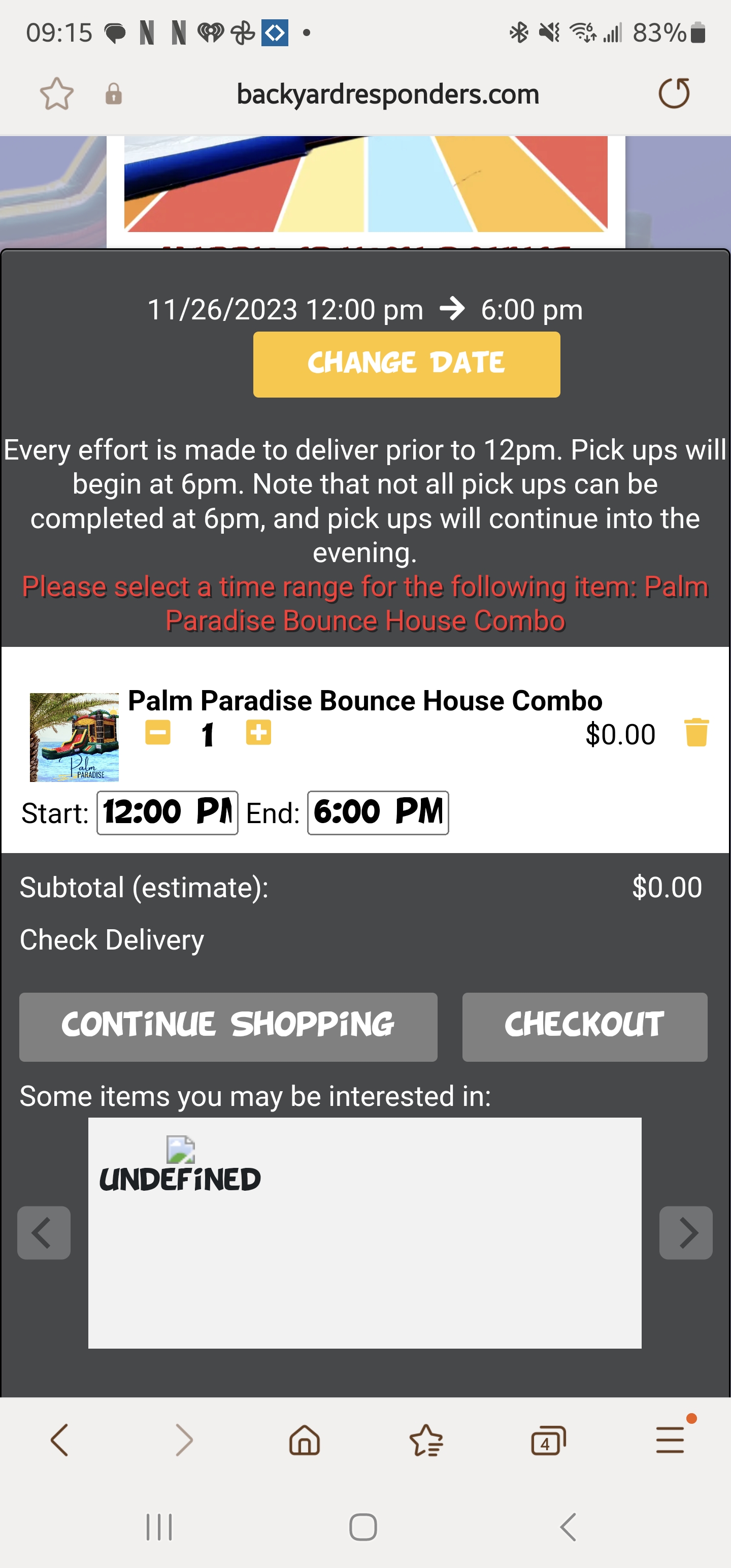
Task: Open the Undefined suggested item card
Action: 364,1232
